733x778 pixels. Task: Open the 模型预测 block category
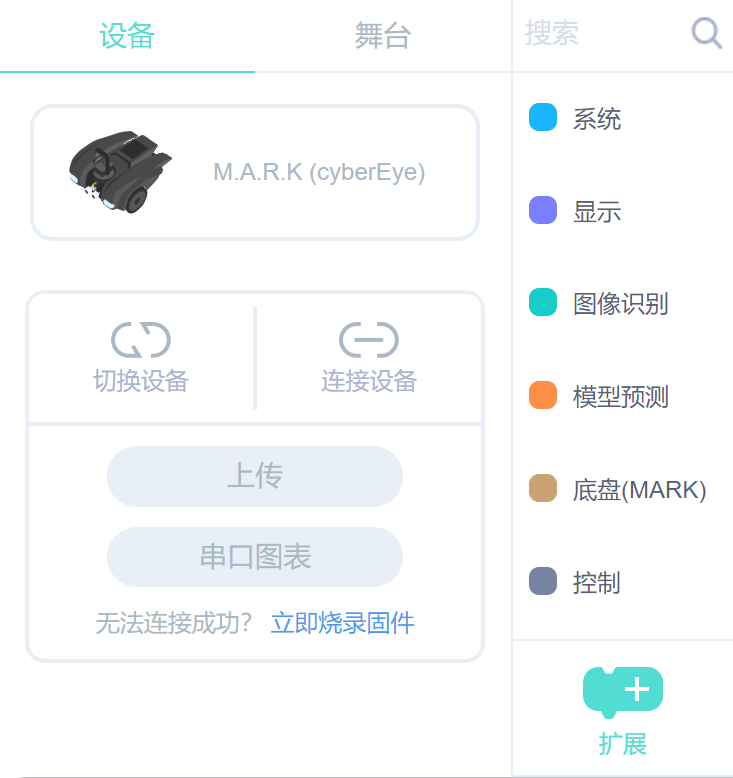(620, 397)
